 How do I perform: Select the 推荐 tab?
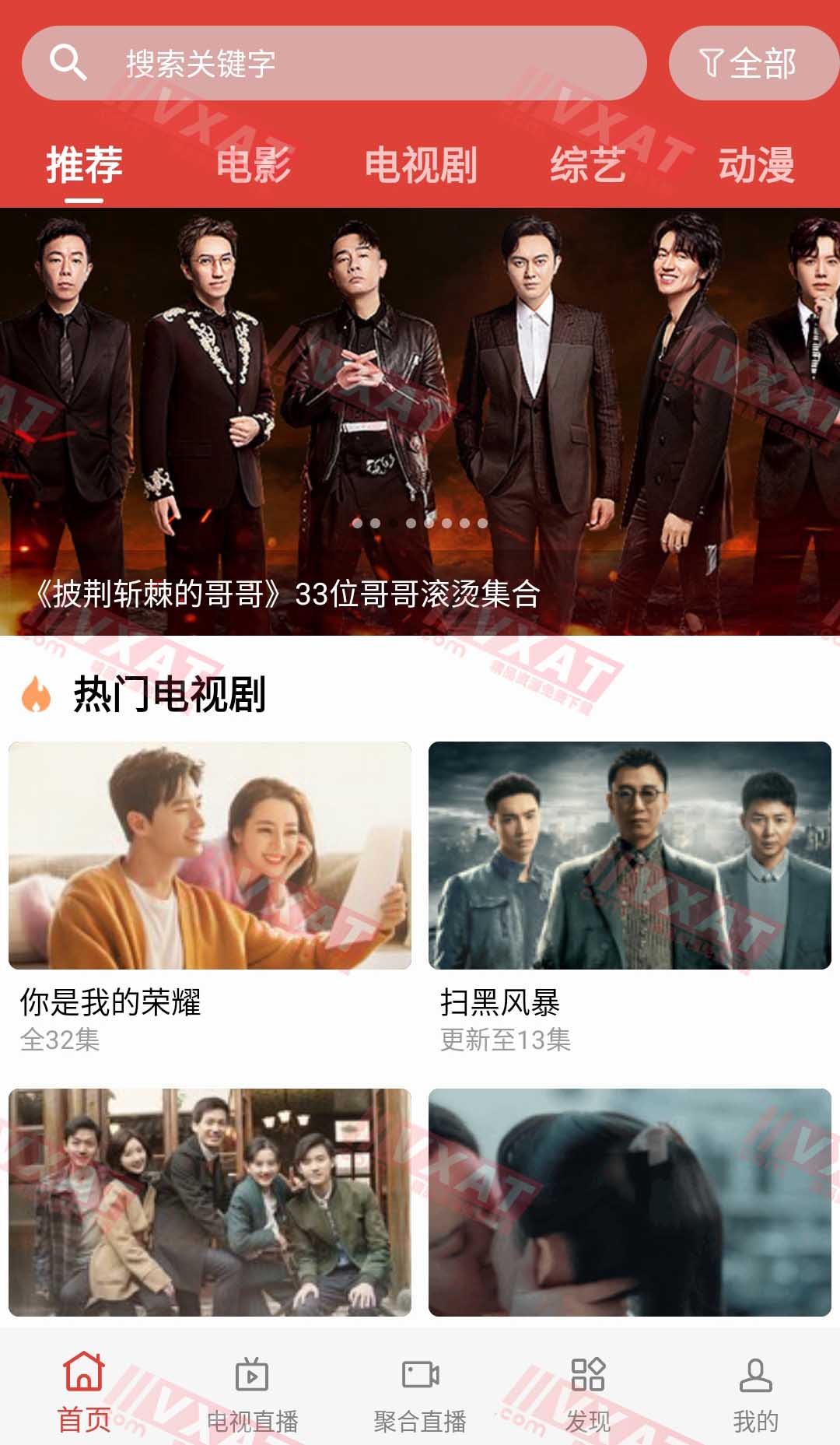tap(84, 165)
